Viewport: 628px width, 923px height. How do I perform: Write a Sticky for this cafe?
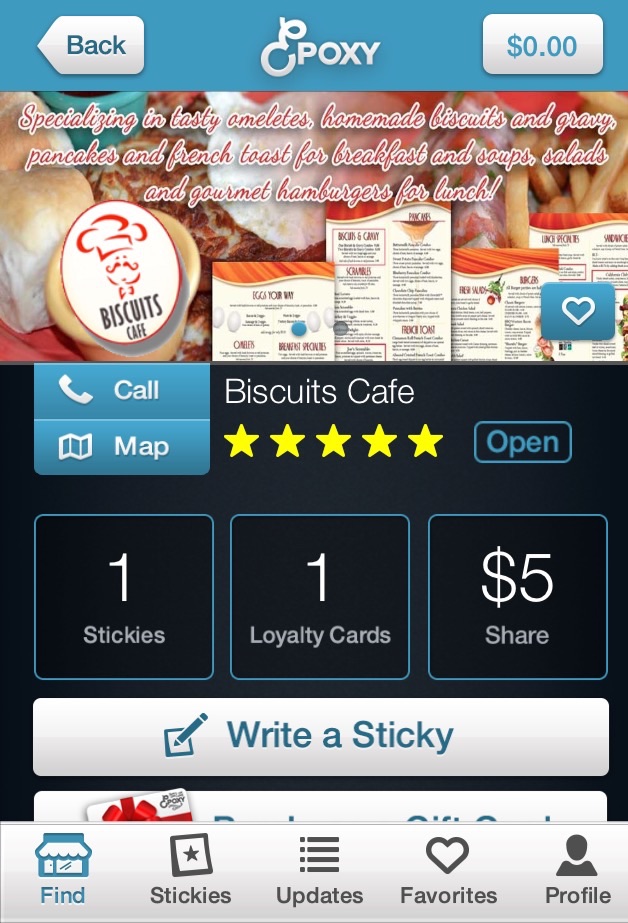(x=320, y=737)
